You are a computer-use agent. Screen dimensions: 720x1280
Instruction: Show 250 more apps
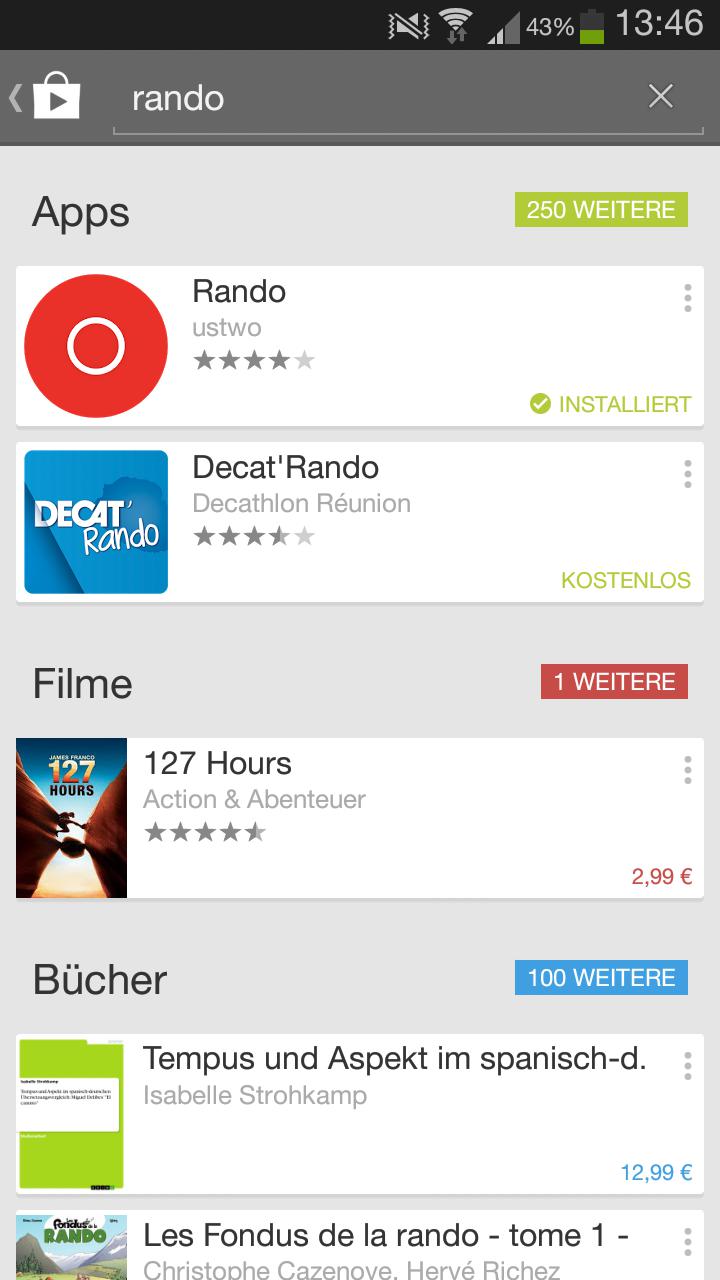point(601,210)
